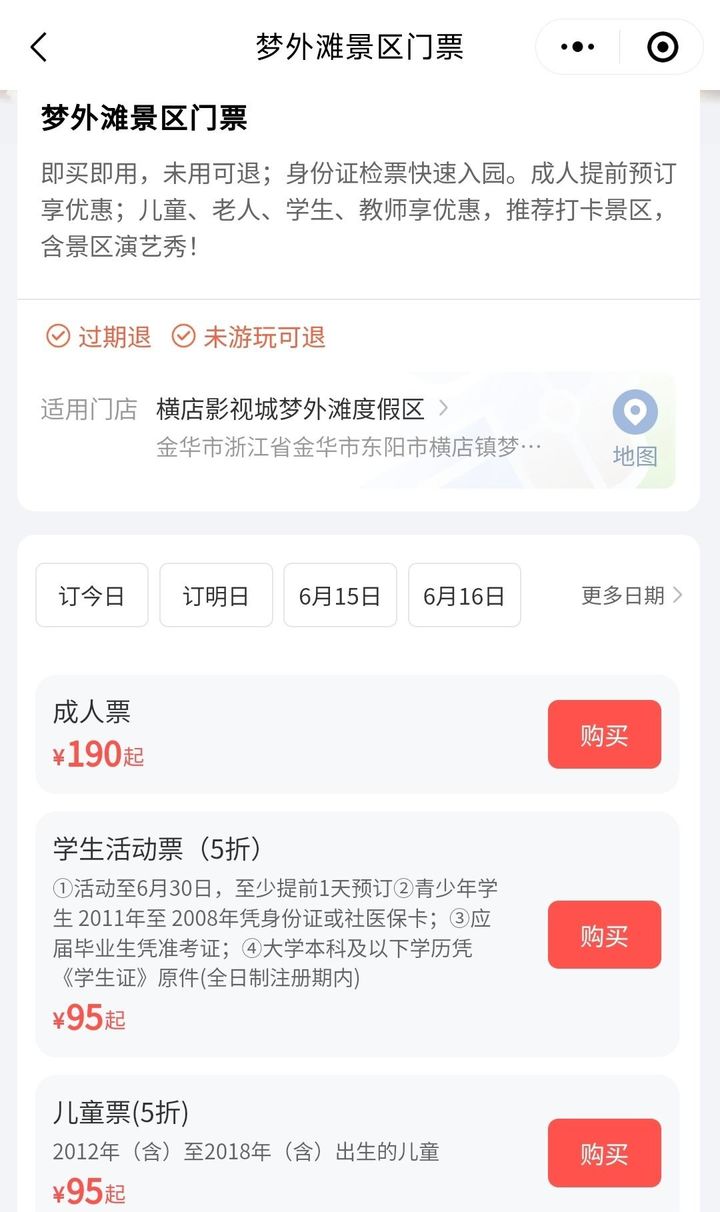
Task: Select the 订今日 date chip
Action: [92, 595]
